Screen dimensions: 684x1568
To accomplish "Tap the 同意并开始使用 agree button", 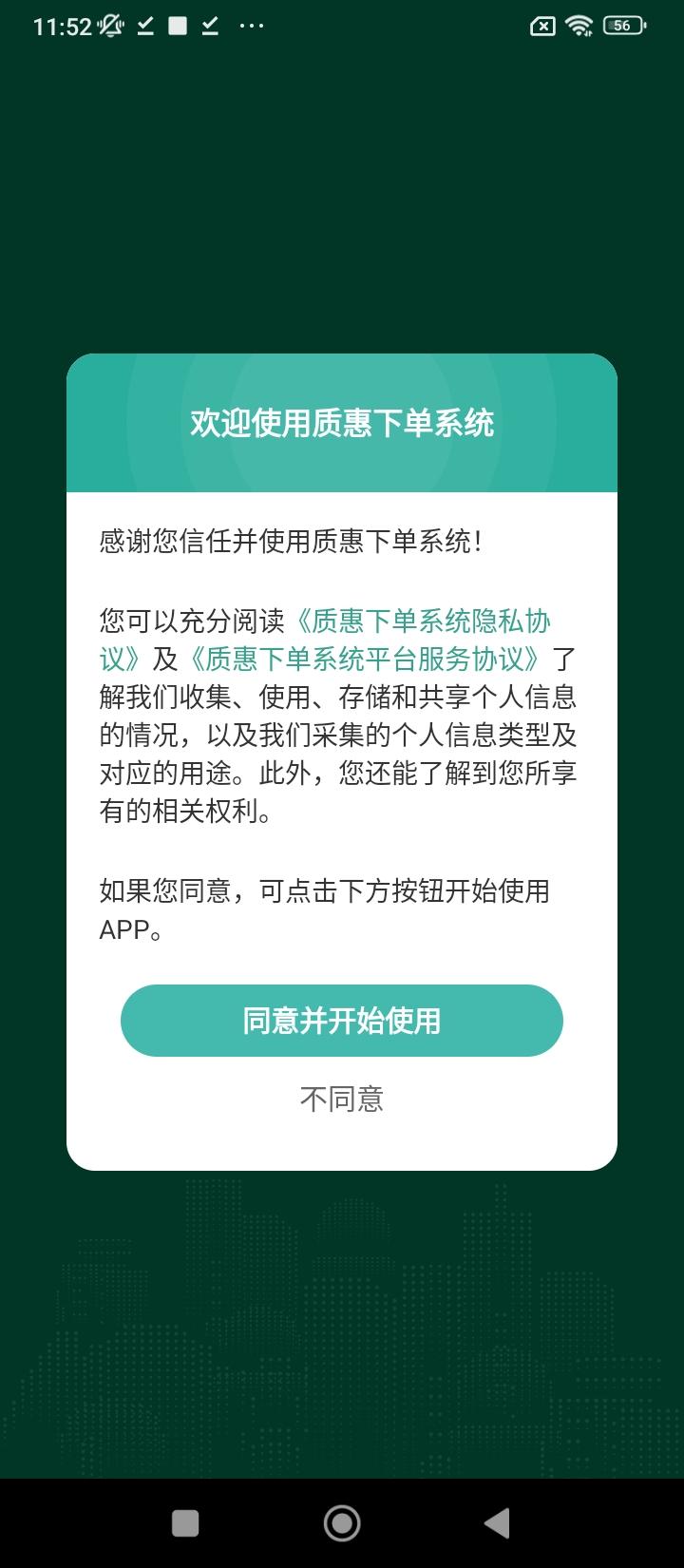I will [342, 1020].
